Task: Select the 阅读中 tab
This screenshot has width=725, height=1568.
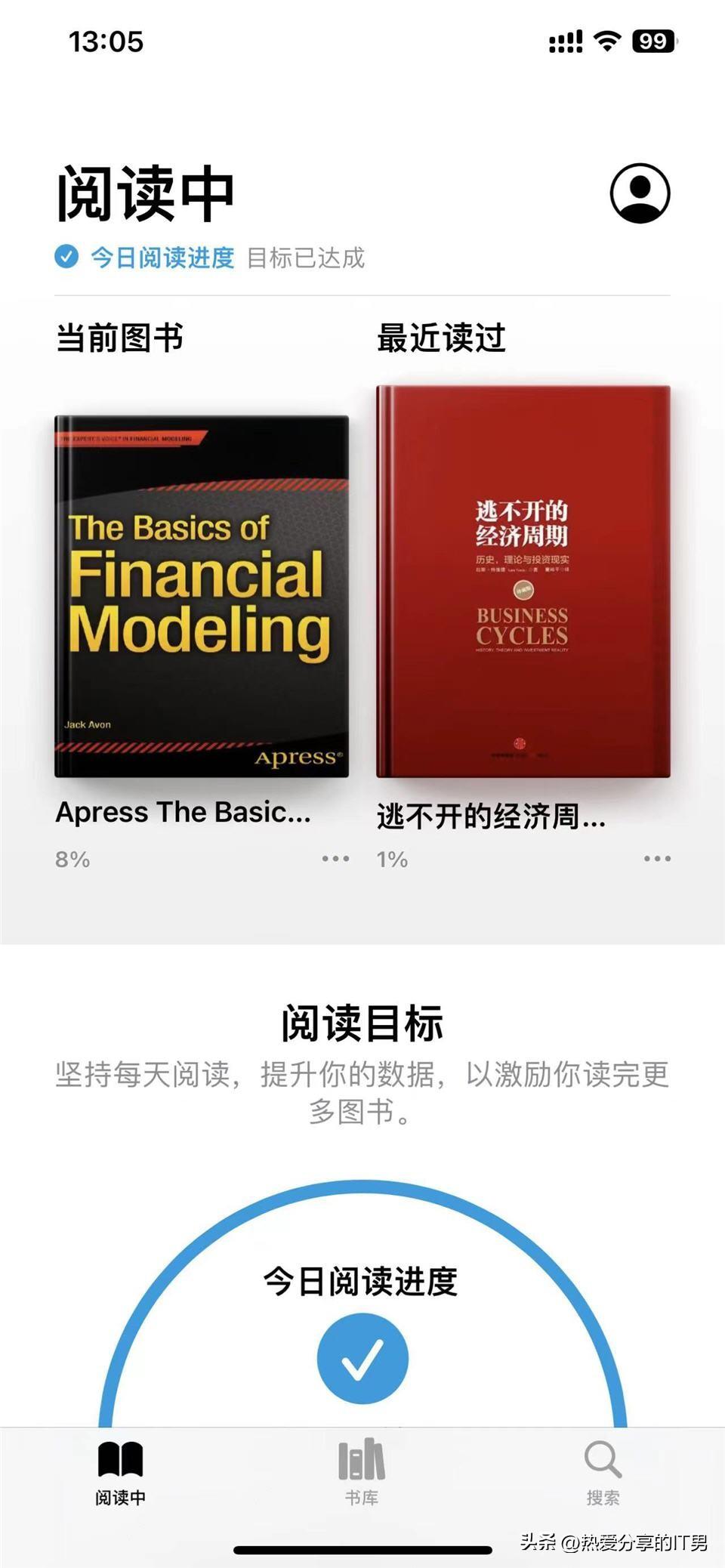Action: 120,1471
